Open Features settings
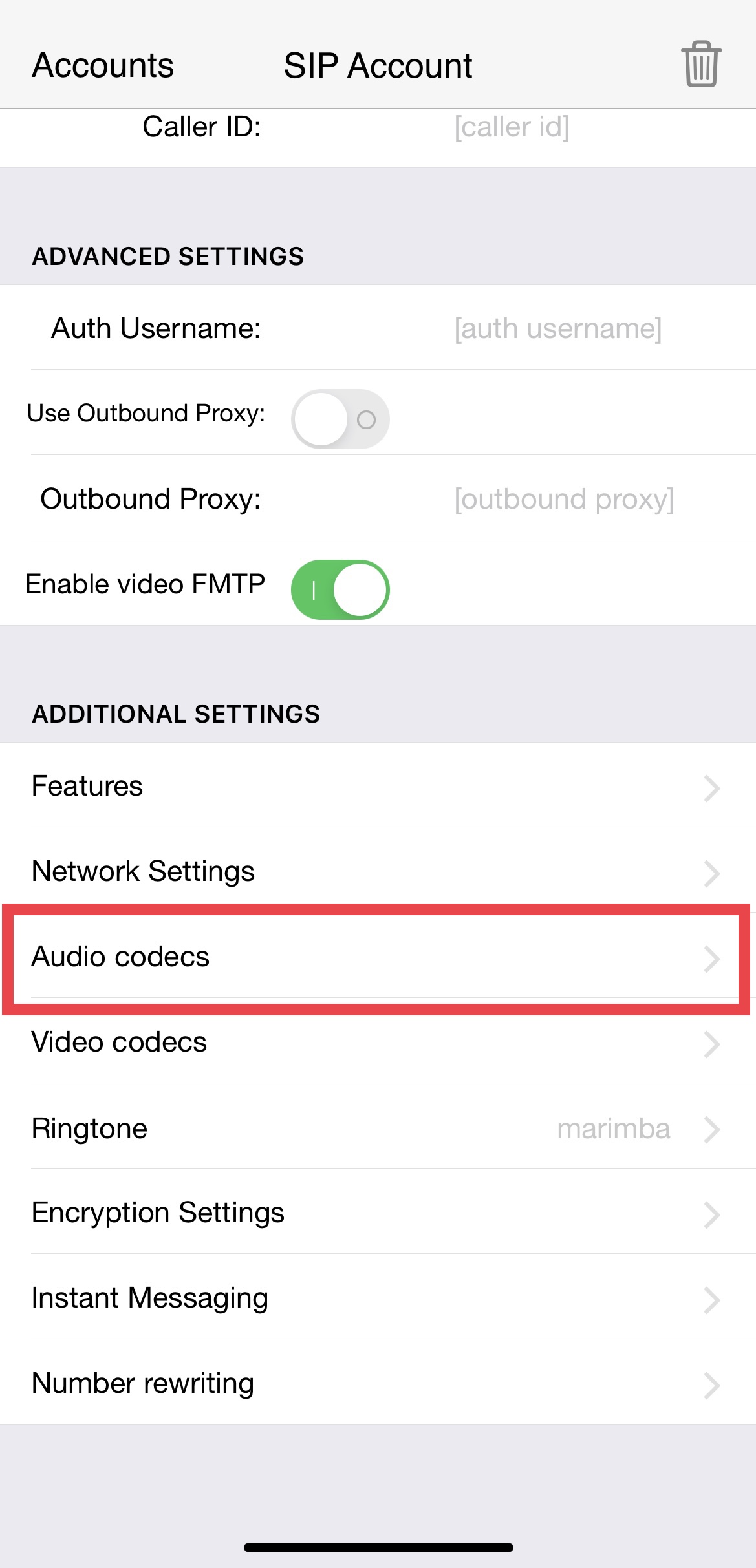This screenshot has height=1568, width=756. point(378,785)
